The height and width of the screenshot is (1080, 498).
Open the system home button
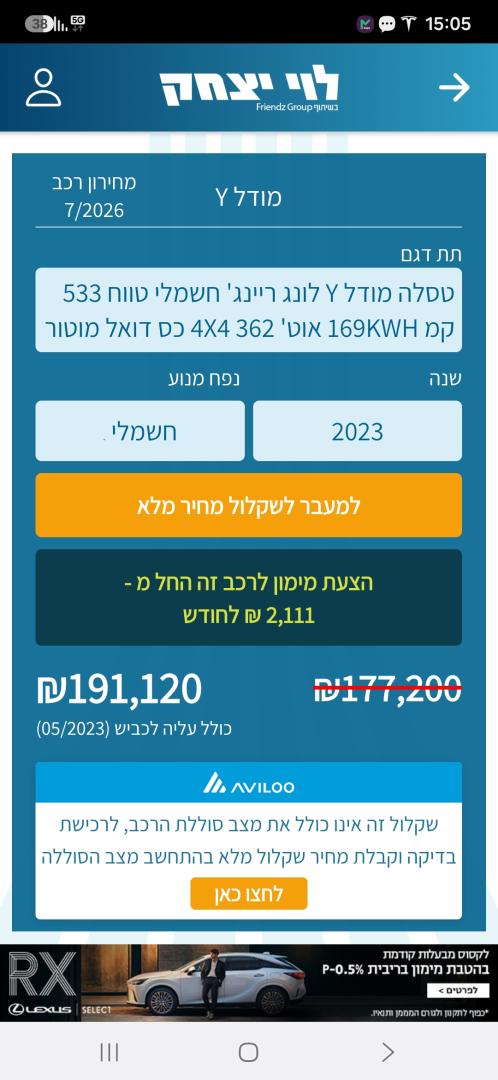point(249,1052)
